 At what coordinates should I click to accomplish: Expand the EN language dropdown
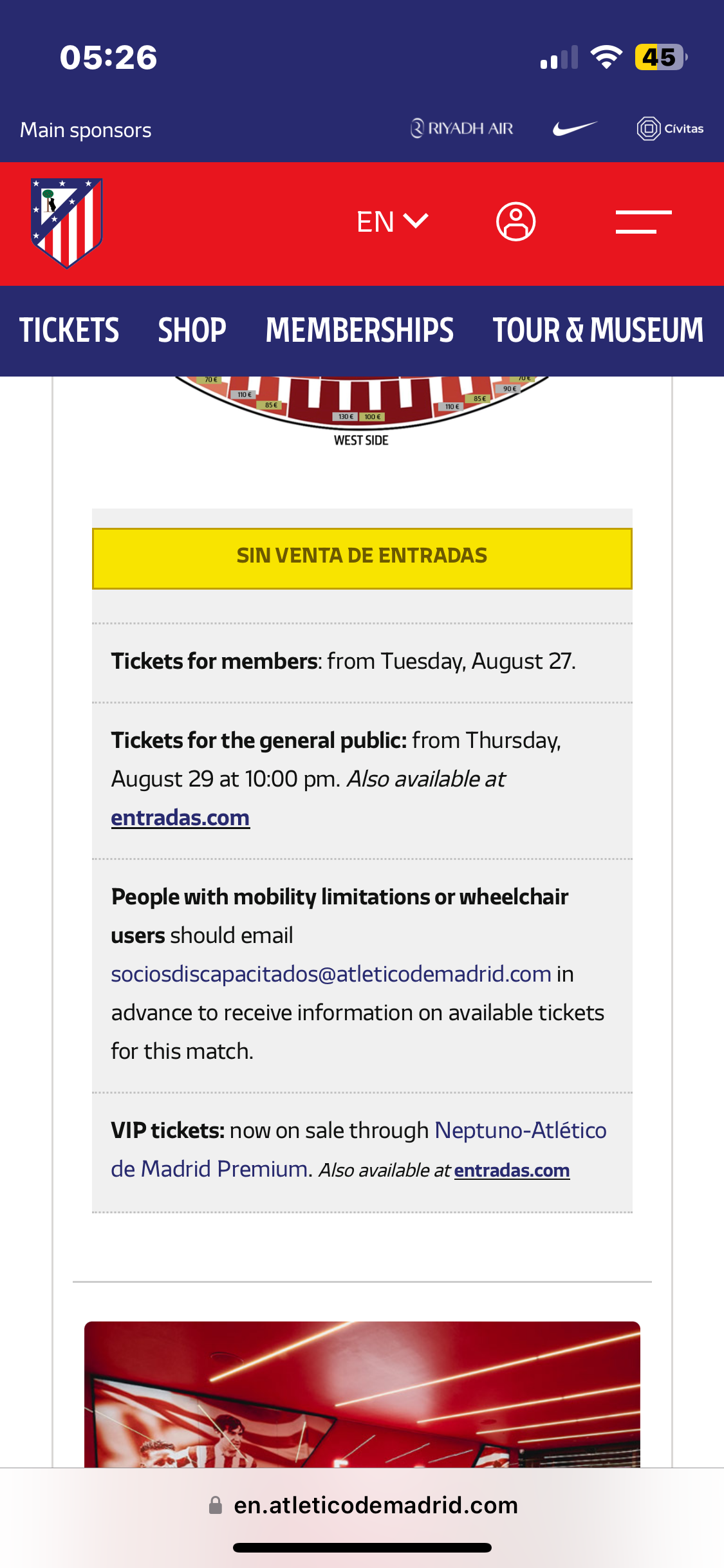point(392,222)
